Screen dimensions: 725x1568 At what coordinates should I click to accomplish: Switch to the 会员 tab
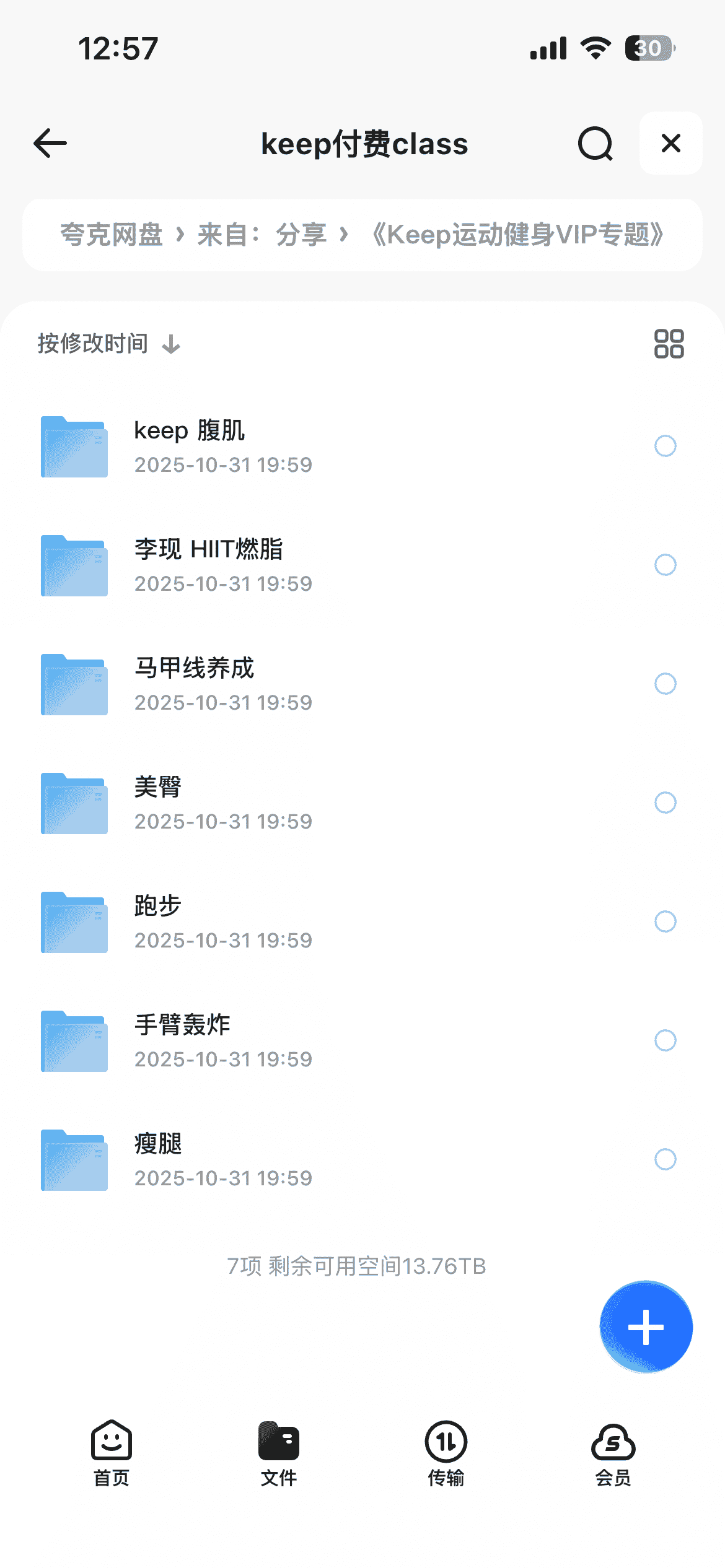[613, 1453]
